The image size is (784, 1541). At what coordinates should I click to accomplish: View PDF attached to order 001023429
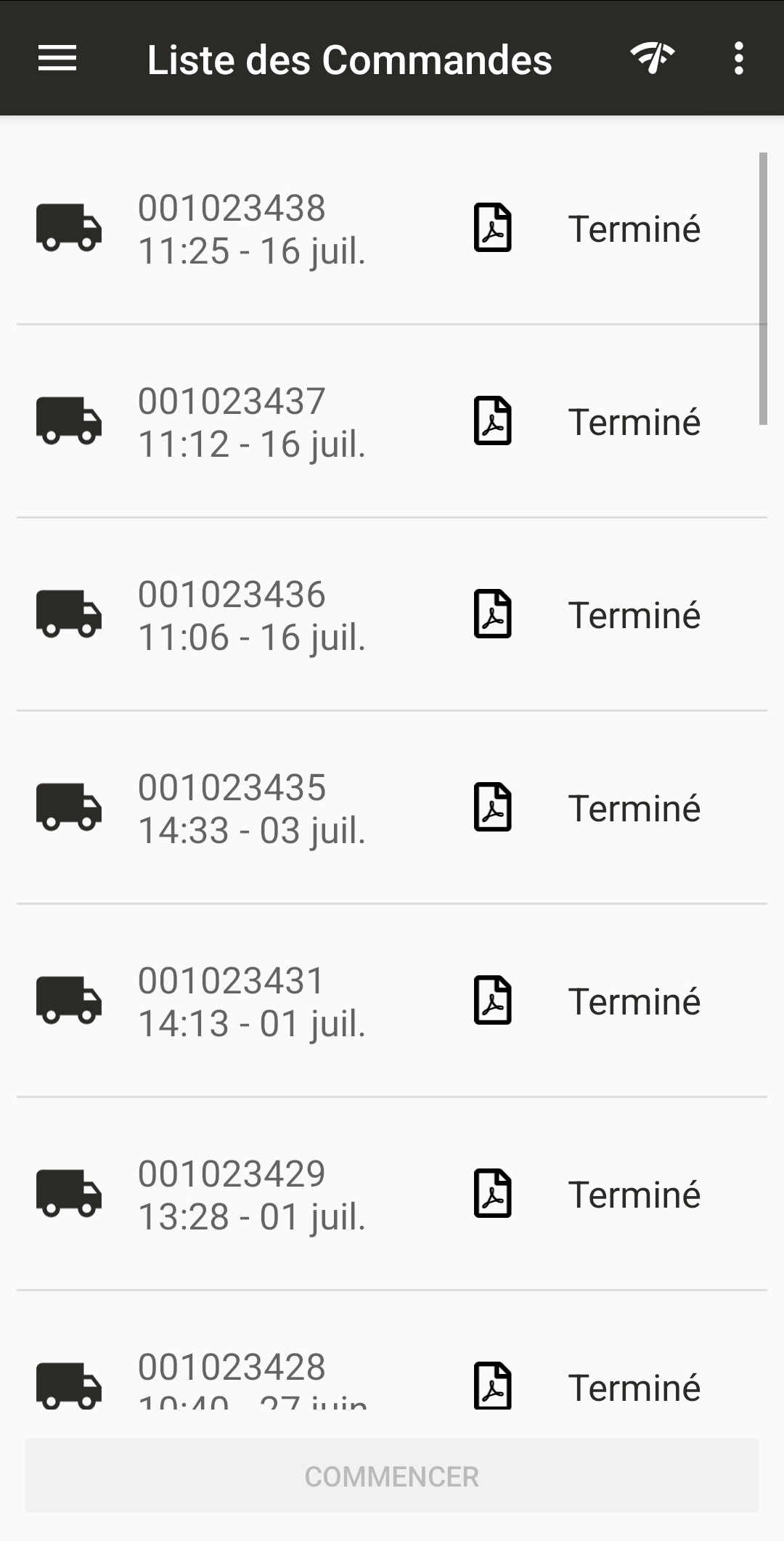tap(493, 1194)
